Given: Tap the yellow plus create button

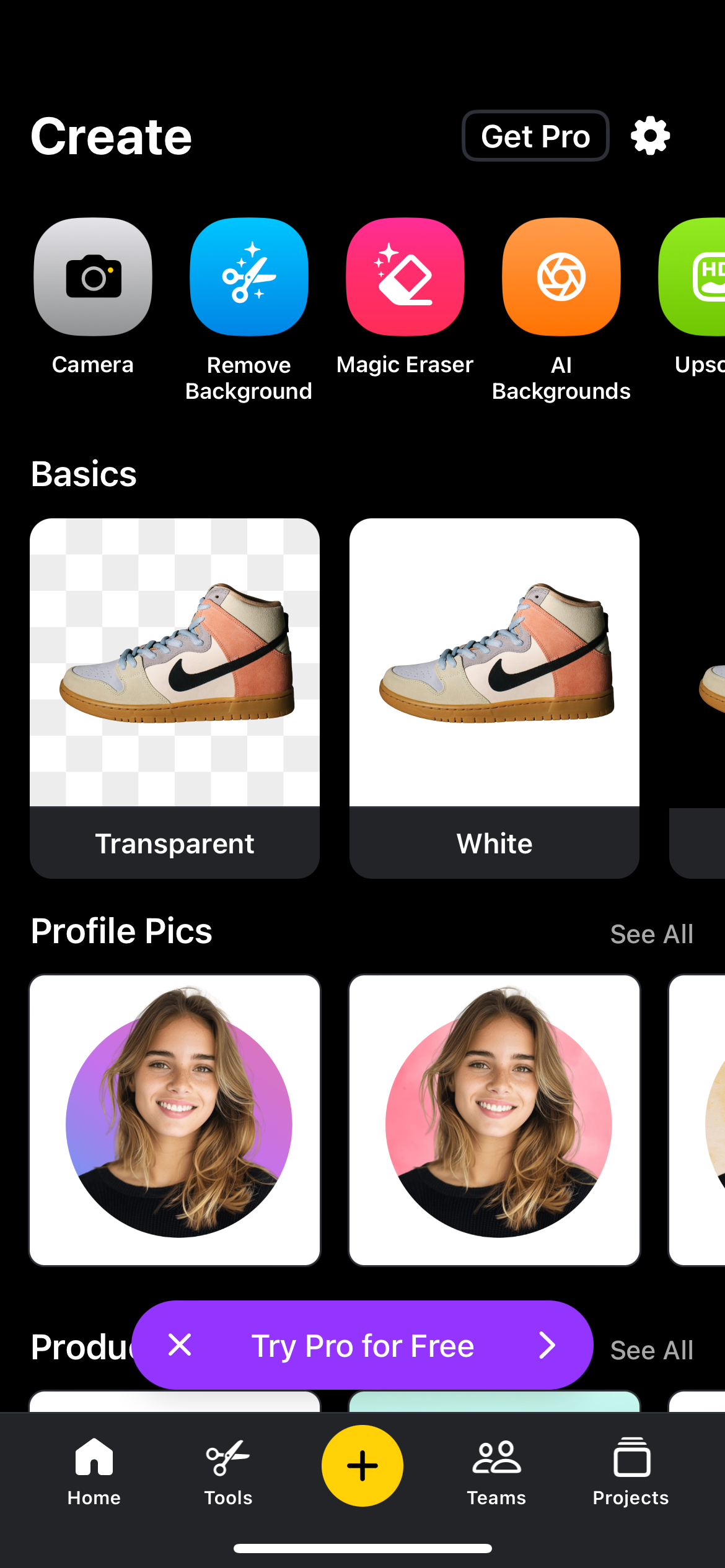Looking at the screenshot, I should (x=362, y=1465).
